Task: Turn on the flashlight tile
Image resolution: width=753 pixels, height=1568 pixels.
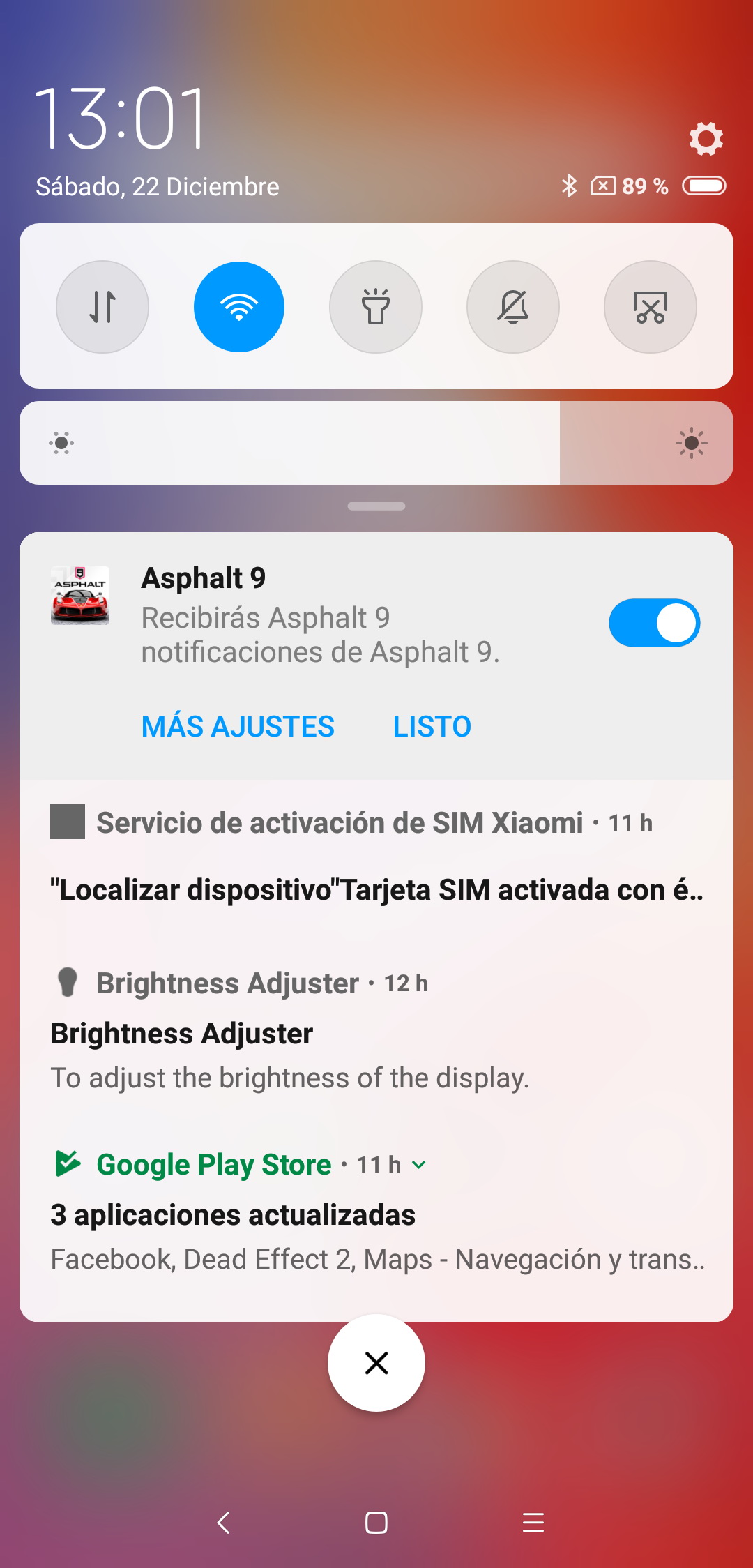Action: [x=376, y=307]
